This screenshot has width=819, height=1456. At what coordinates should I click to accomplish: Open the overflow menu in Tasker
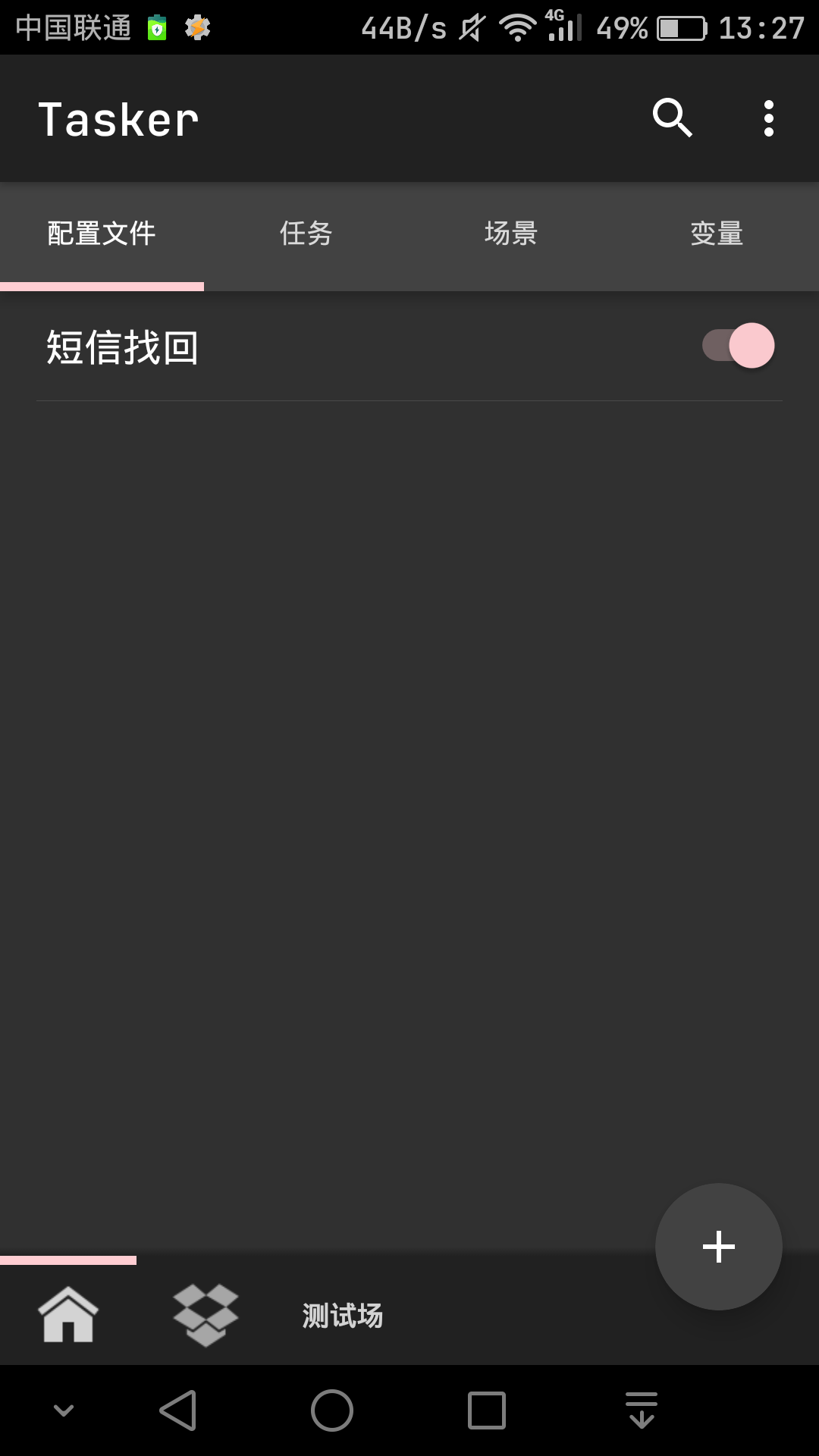pyautogui.click(x=768, y=118)
